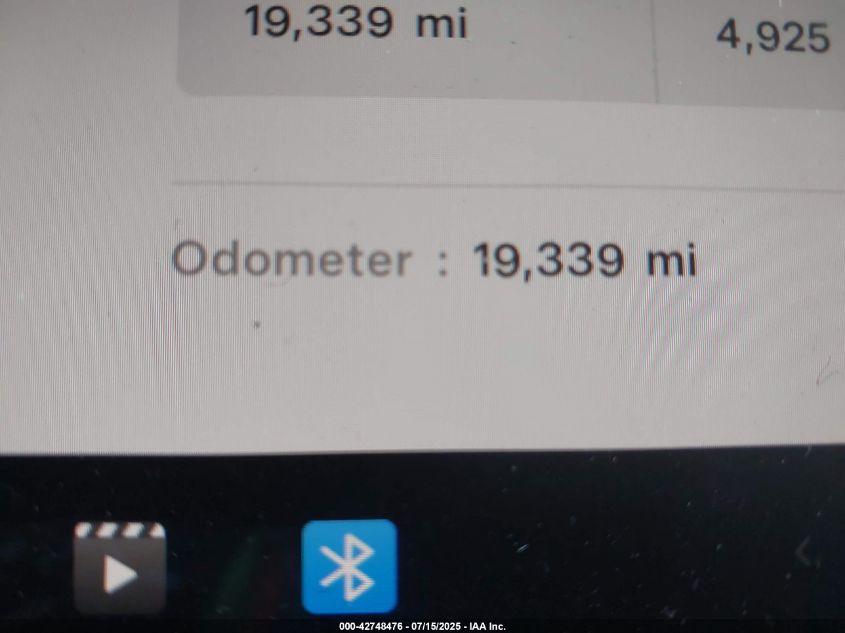845x633 pixels.
Task: Open the Theater video app
Action: coord(120,567)
